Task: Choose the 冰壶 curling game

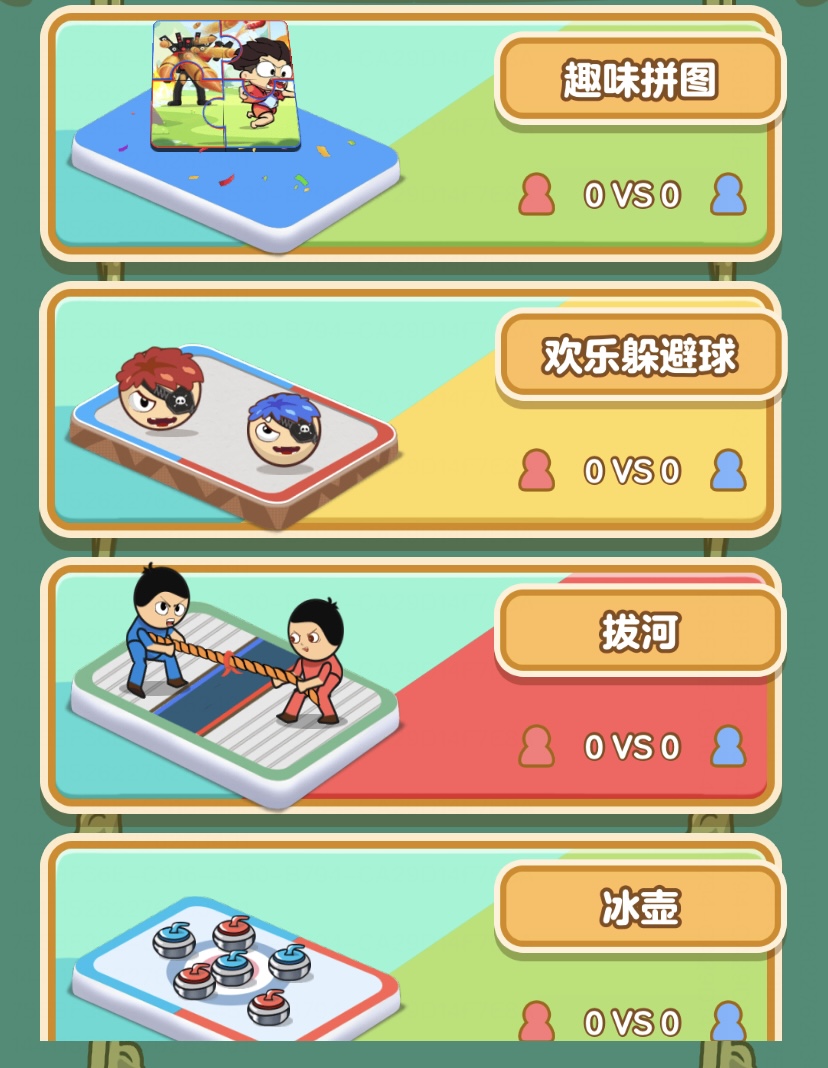Action: point(640,908)
